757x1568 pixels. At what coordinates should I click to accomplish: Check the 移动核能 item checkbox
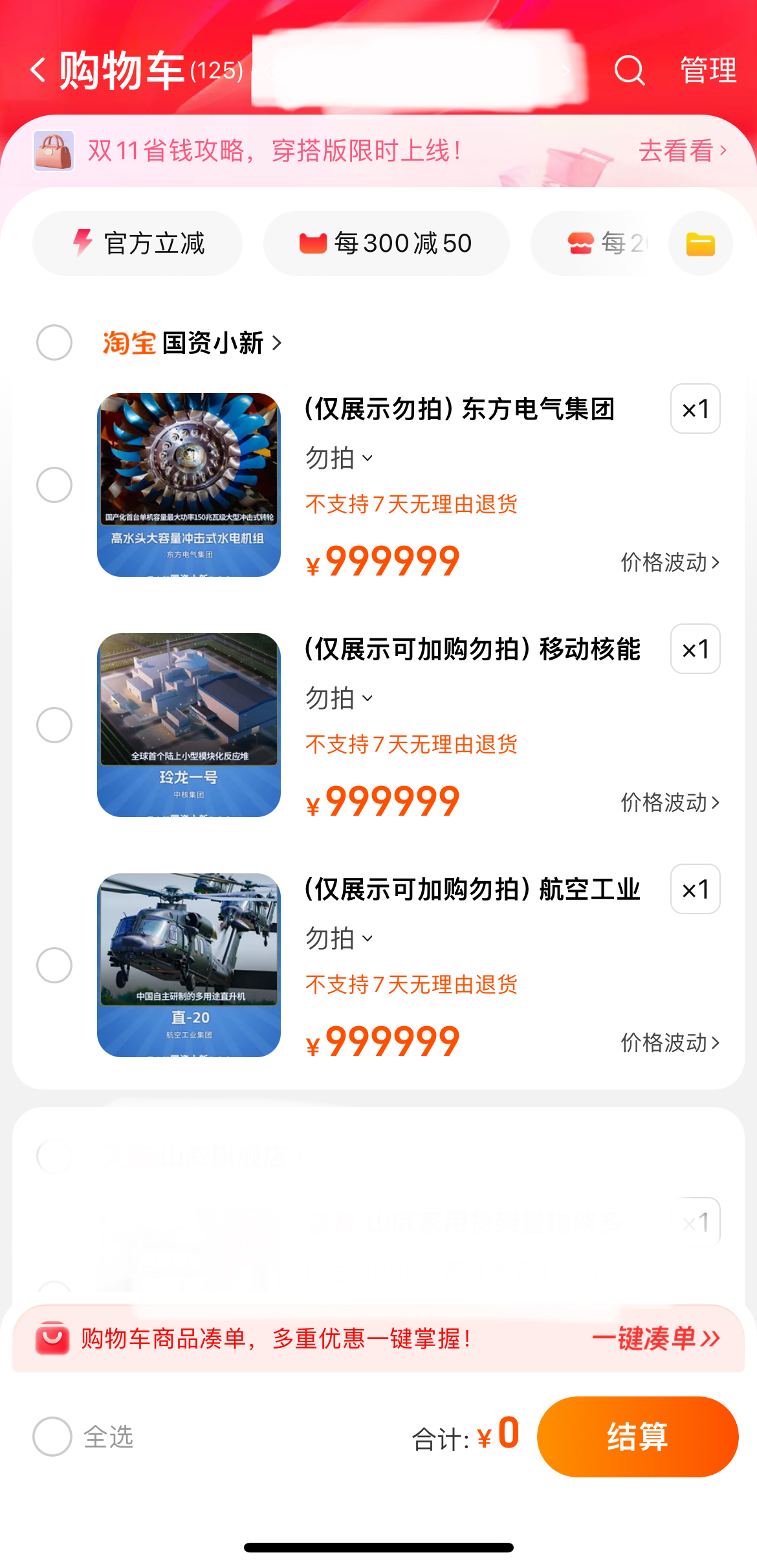click(54, 725)
